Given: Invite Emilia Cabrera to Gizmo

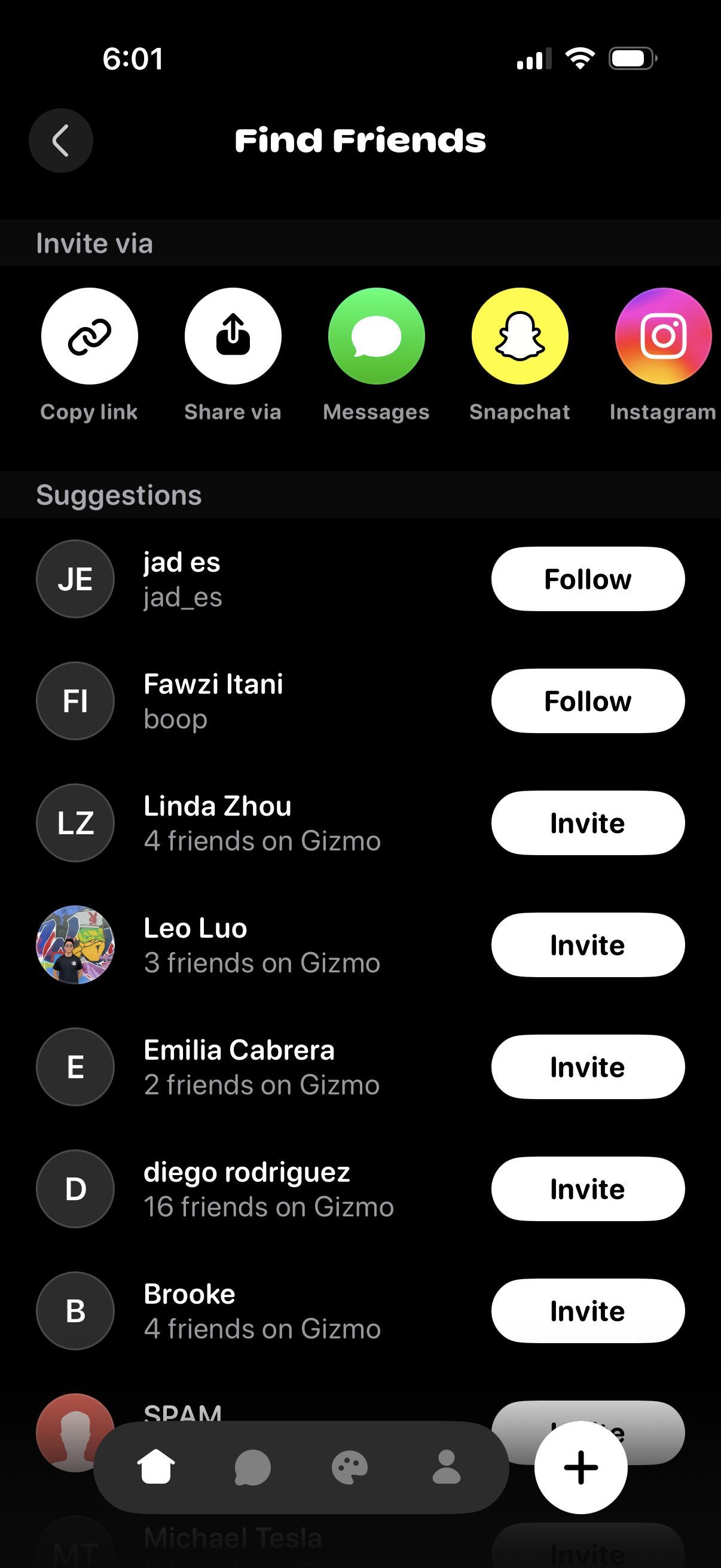Looking at the screenshot, I should (586, 1067).
